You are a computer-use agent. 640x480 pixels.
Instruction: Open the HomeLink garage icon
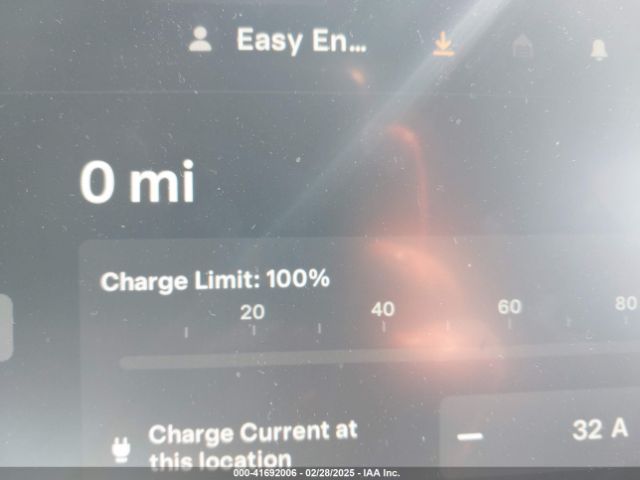pos(522,45)
